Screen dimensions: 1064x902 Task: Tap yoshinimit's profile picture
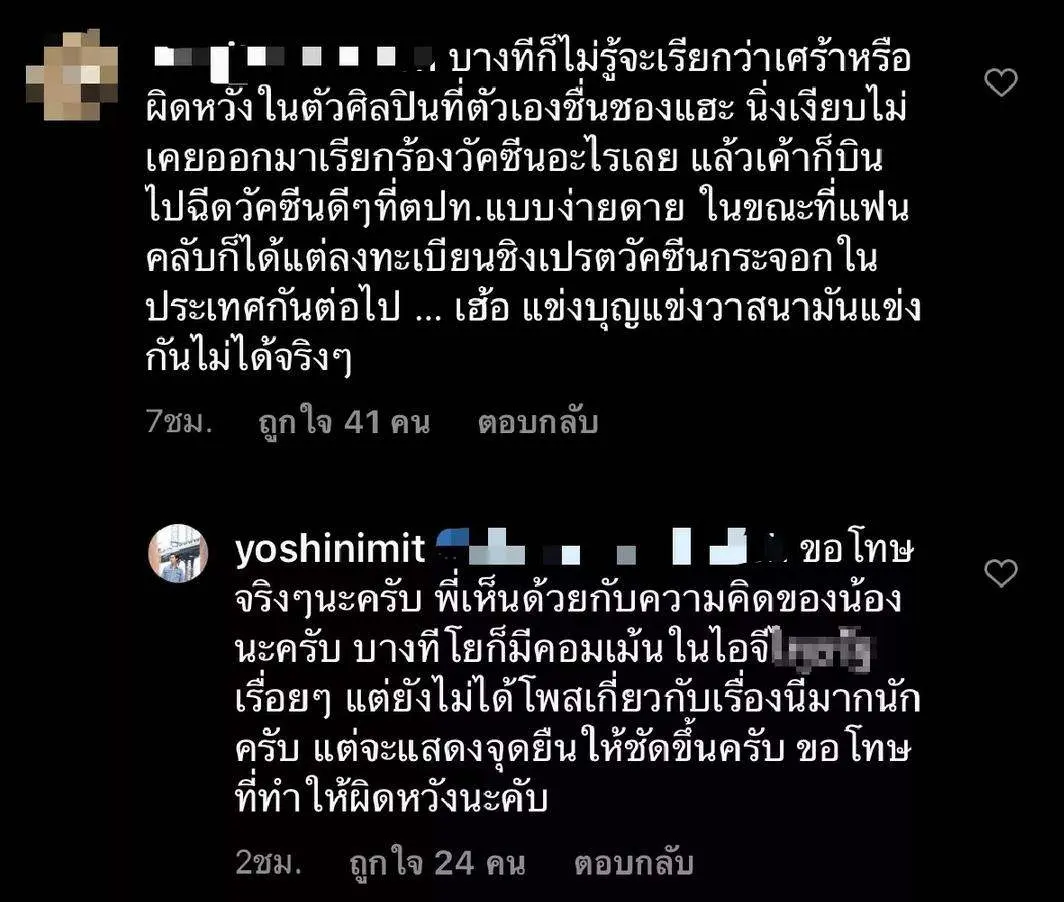tap(178, 553)
